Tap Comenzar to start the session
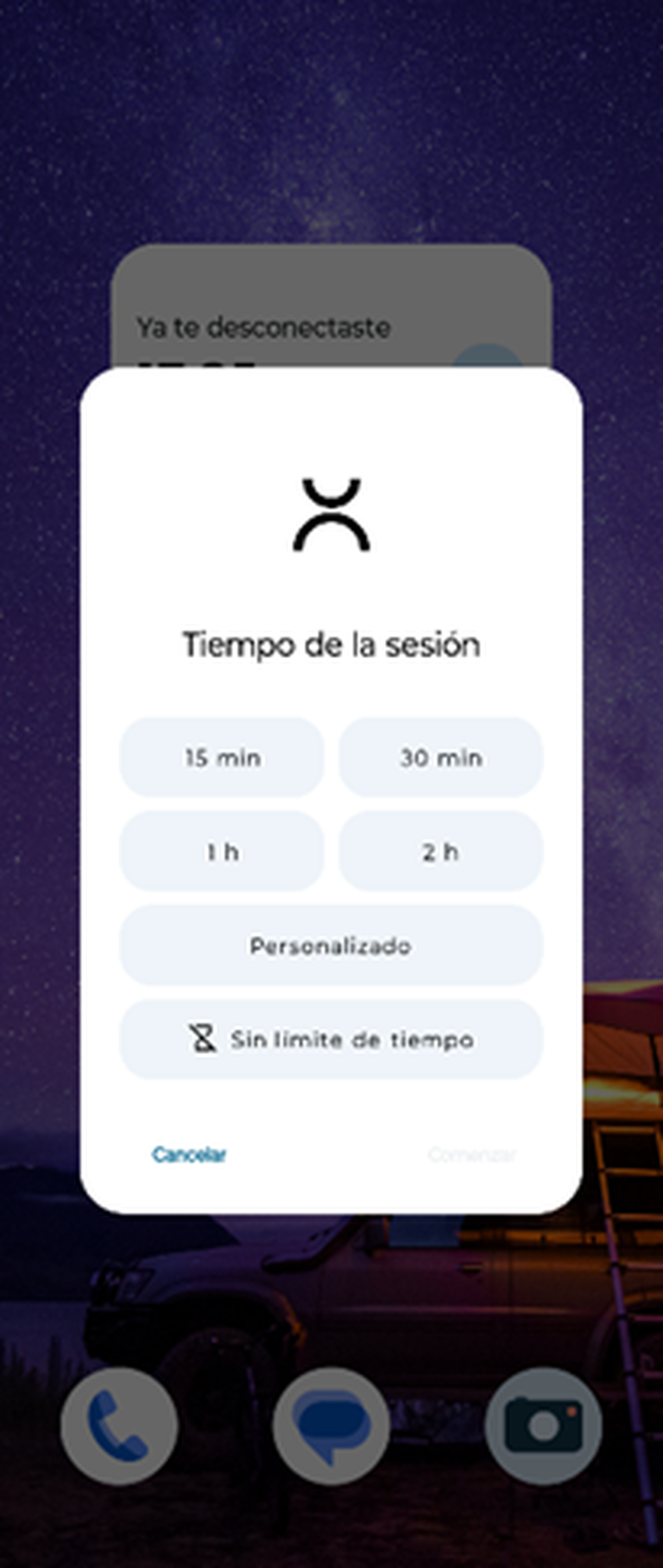The width and height of the screenshot is (663, 1568). tap(472, 1154)
